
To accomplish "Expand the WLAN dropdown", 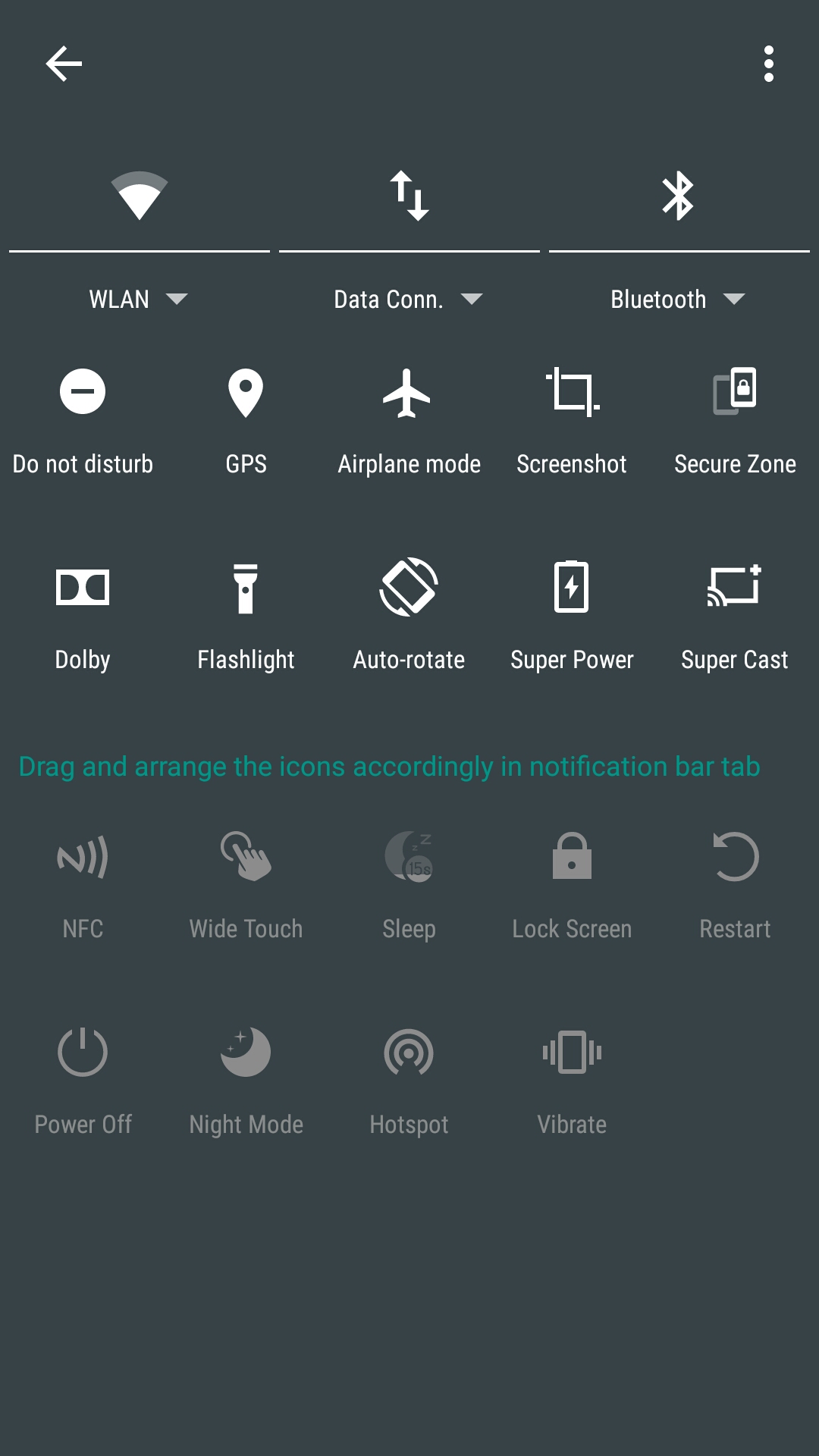I will pos(139,299).
